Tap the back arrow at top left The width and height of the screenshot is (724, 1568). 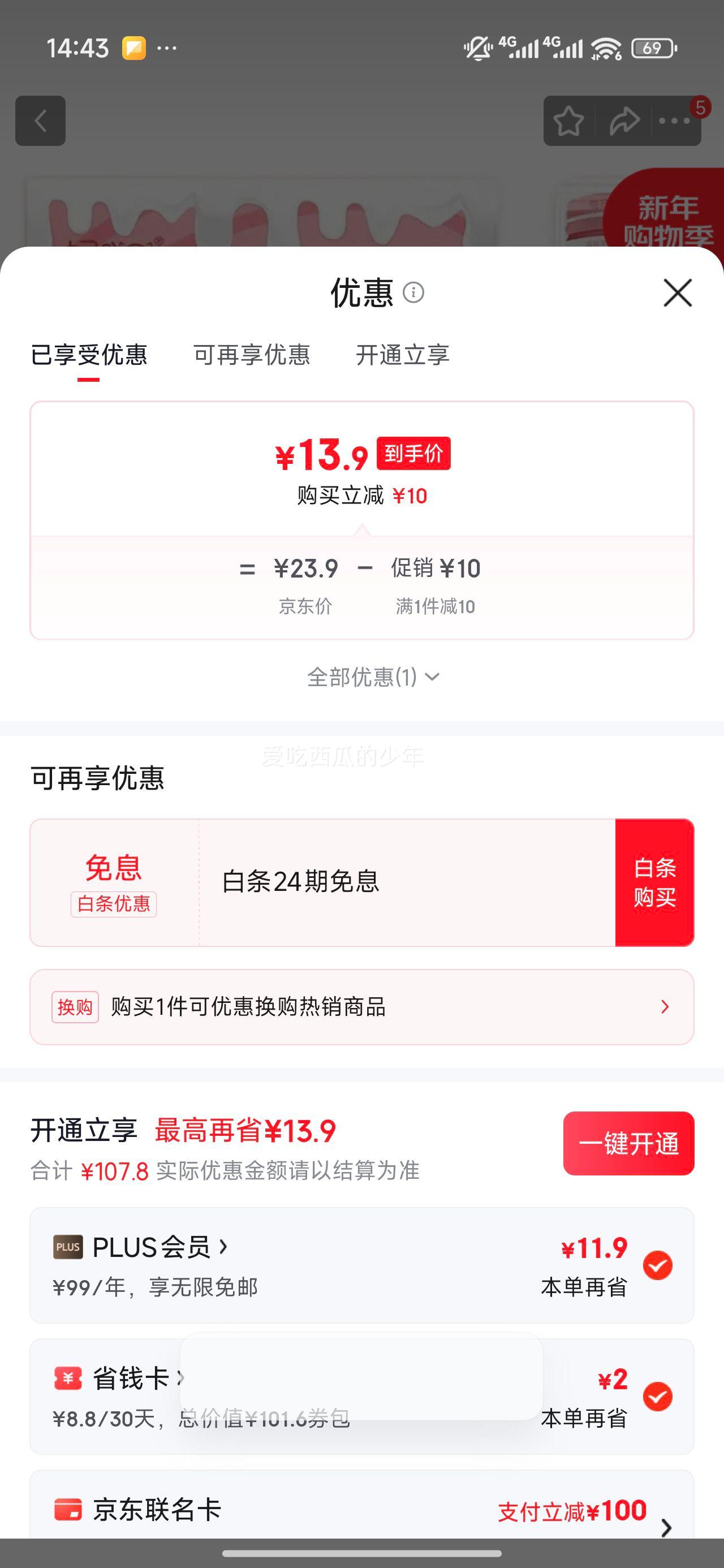pyautogui.click(x=40, y=120)
